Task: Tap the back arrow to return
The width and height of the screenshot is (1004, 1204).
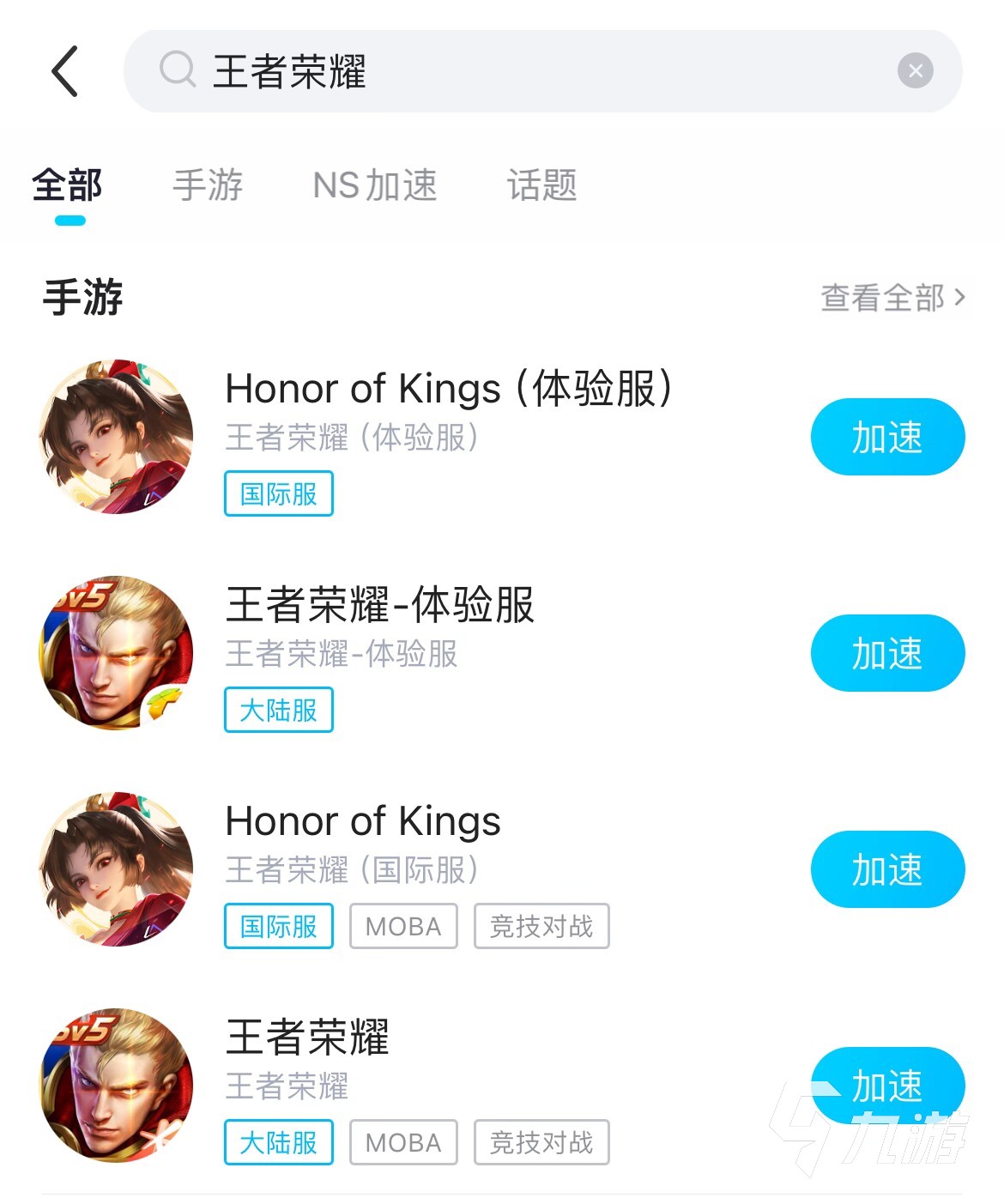Action: [x=64, y=70]
